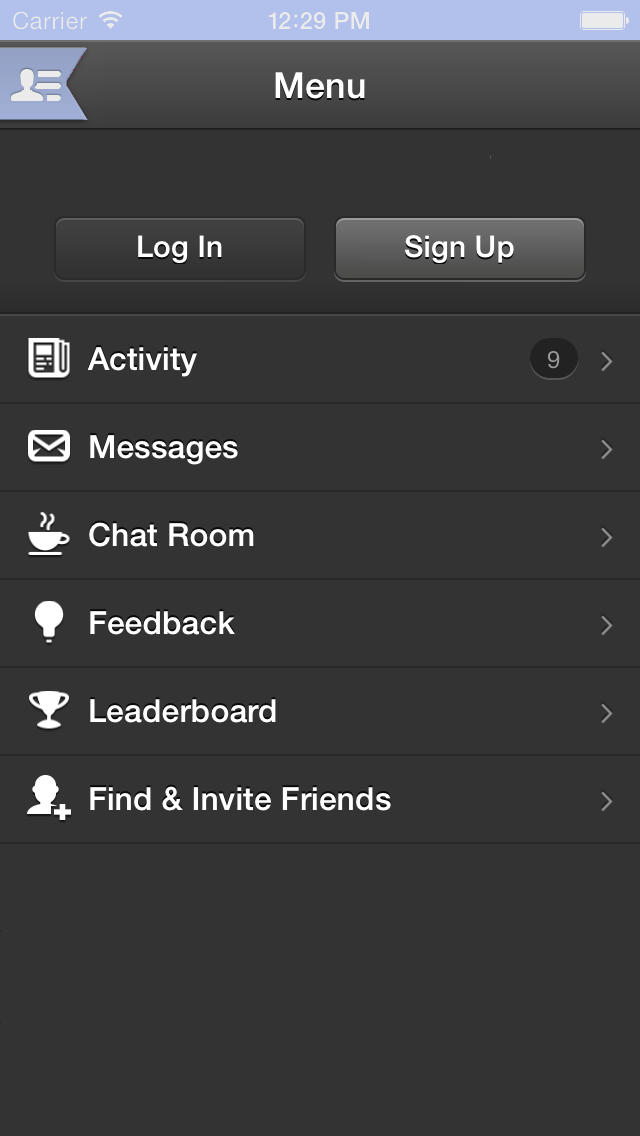View the Leaderboard
The image size is (640, 1136).
[320, 712]
